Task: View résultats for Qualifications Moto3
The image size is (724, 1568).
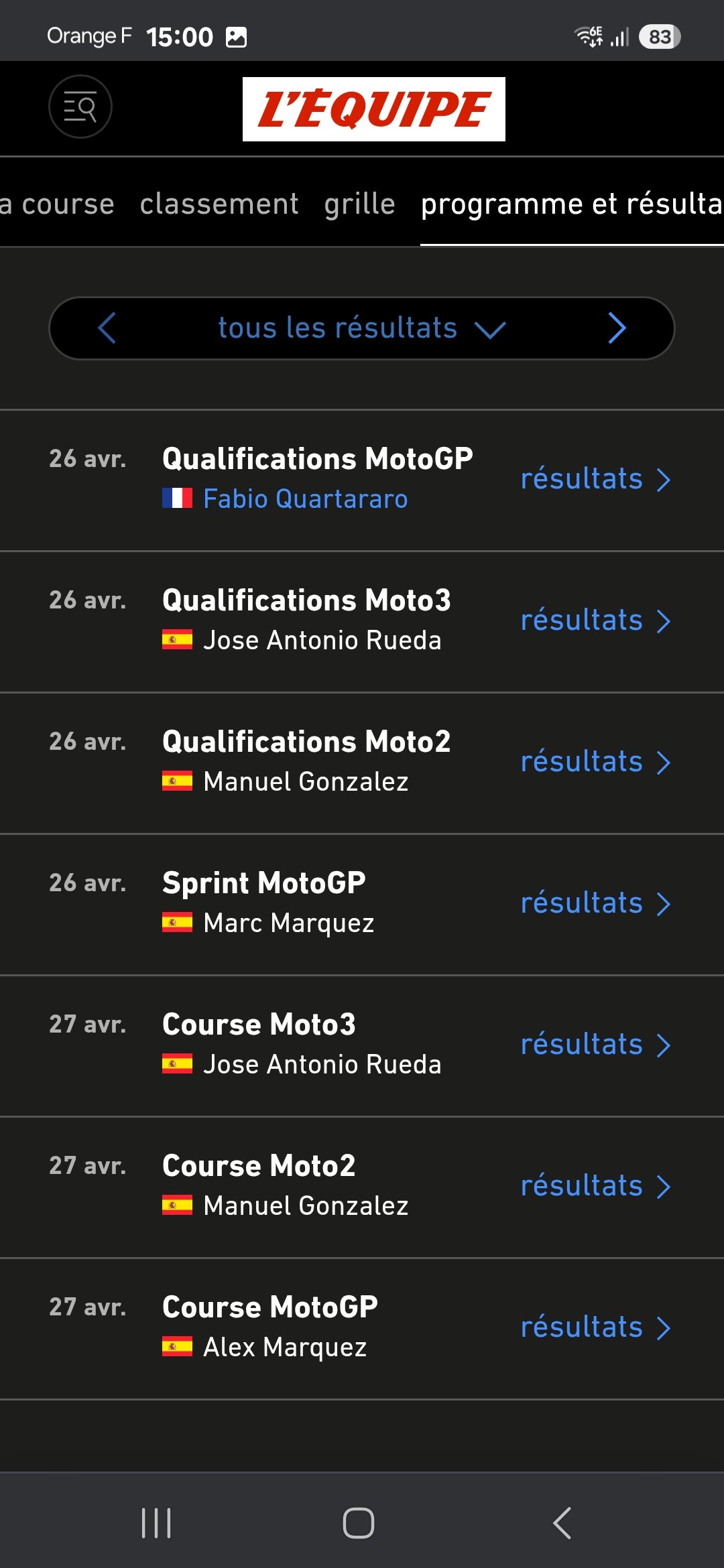Action: [595, 620]
